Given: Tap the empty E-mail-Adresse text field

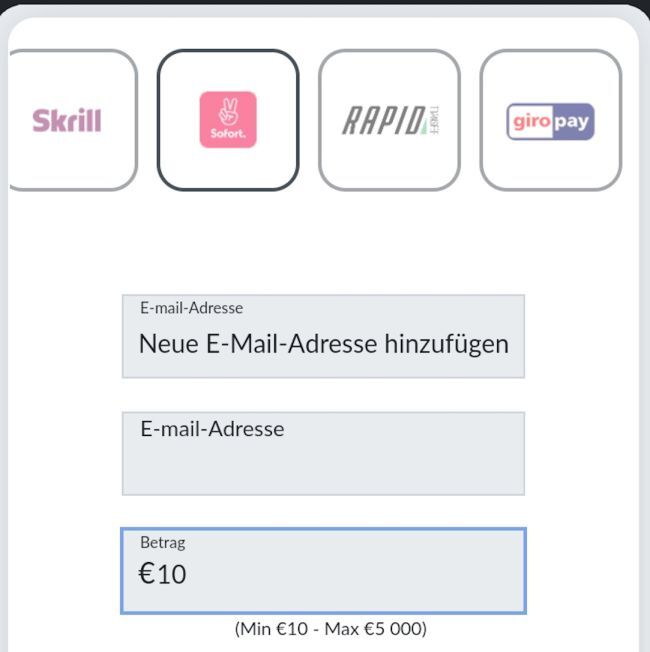Looking at the screenshot, I should tap(323, 454).
